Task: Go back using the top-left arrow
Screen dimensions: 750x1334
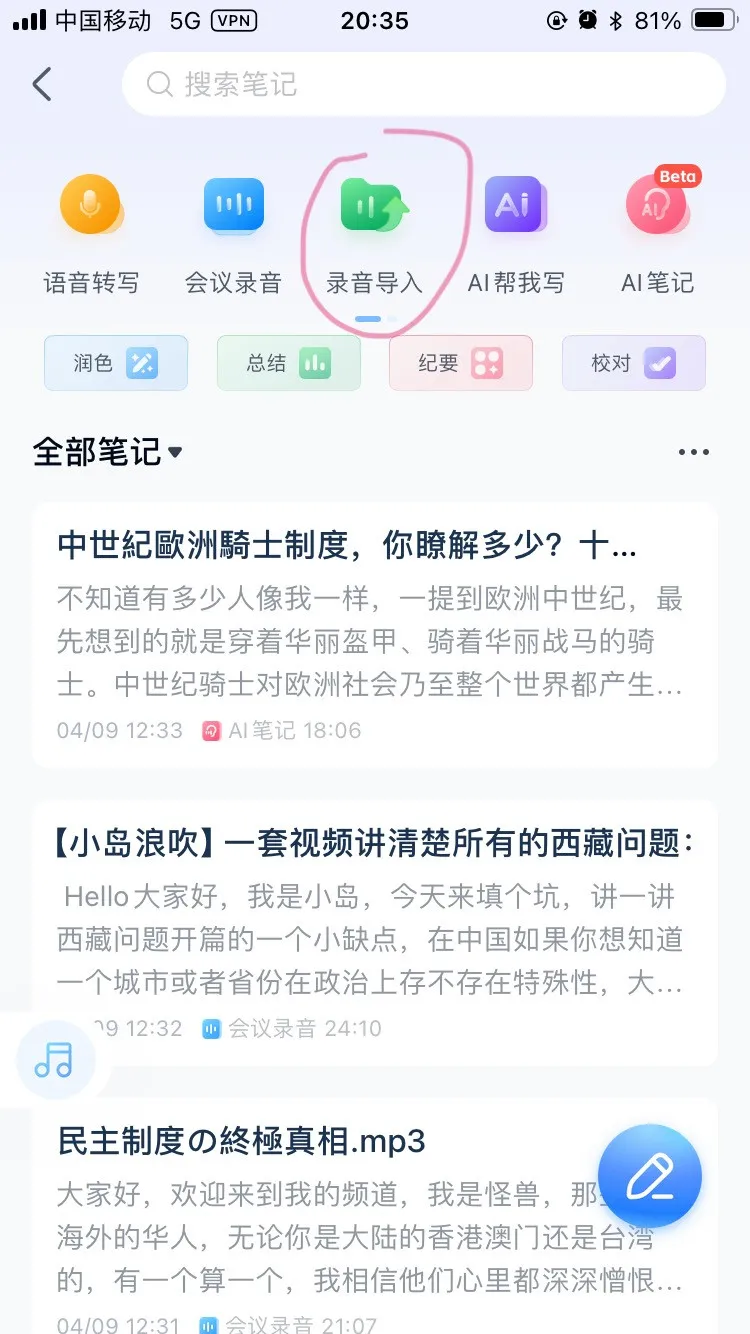Action: [x=42, y=85]
